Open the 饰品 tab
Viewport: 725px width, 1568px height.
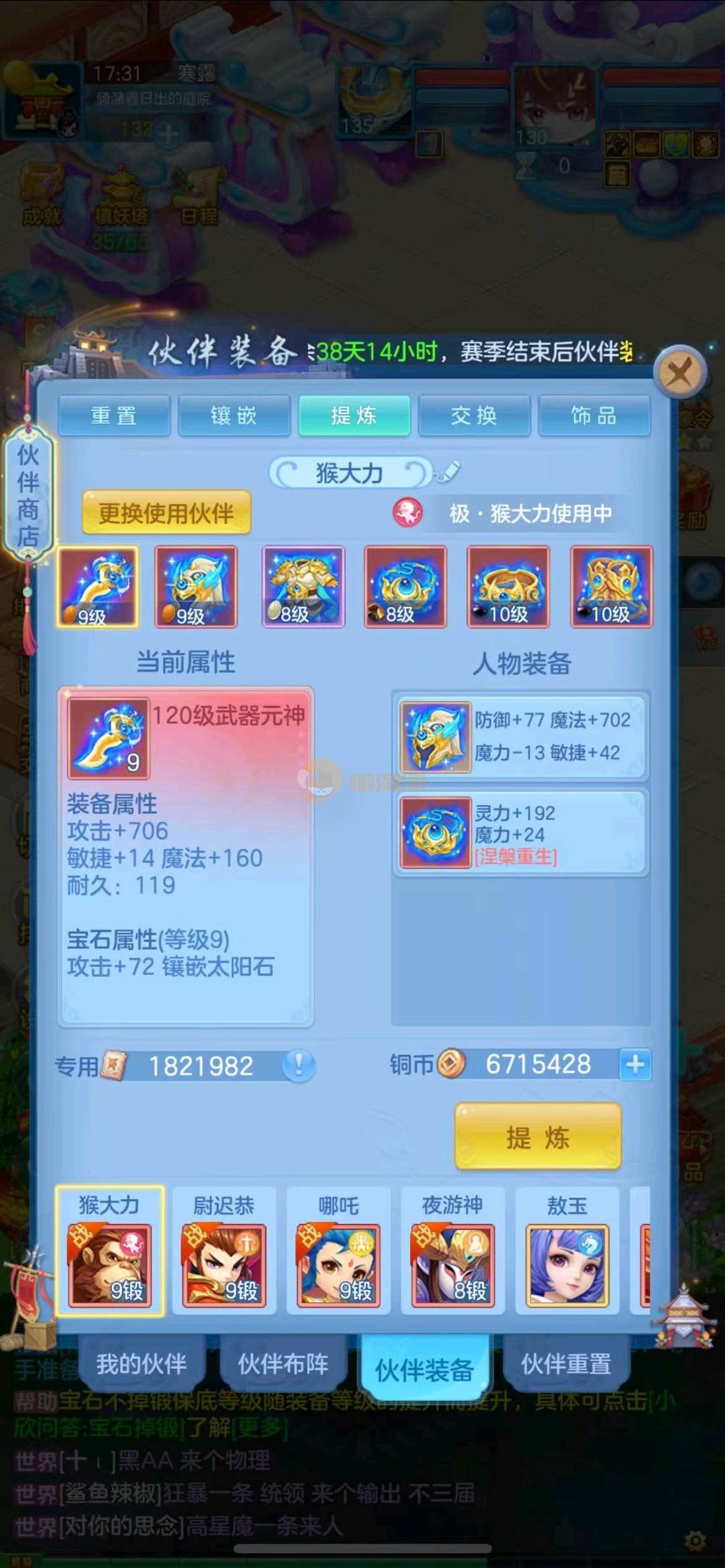point(594,416)
